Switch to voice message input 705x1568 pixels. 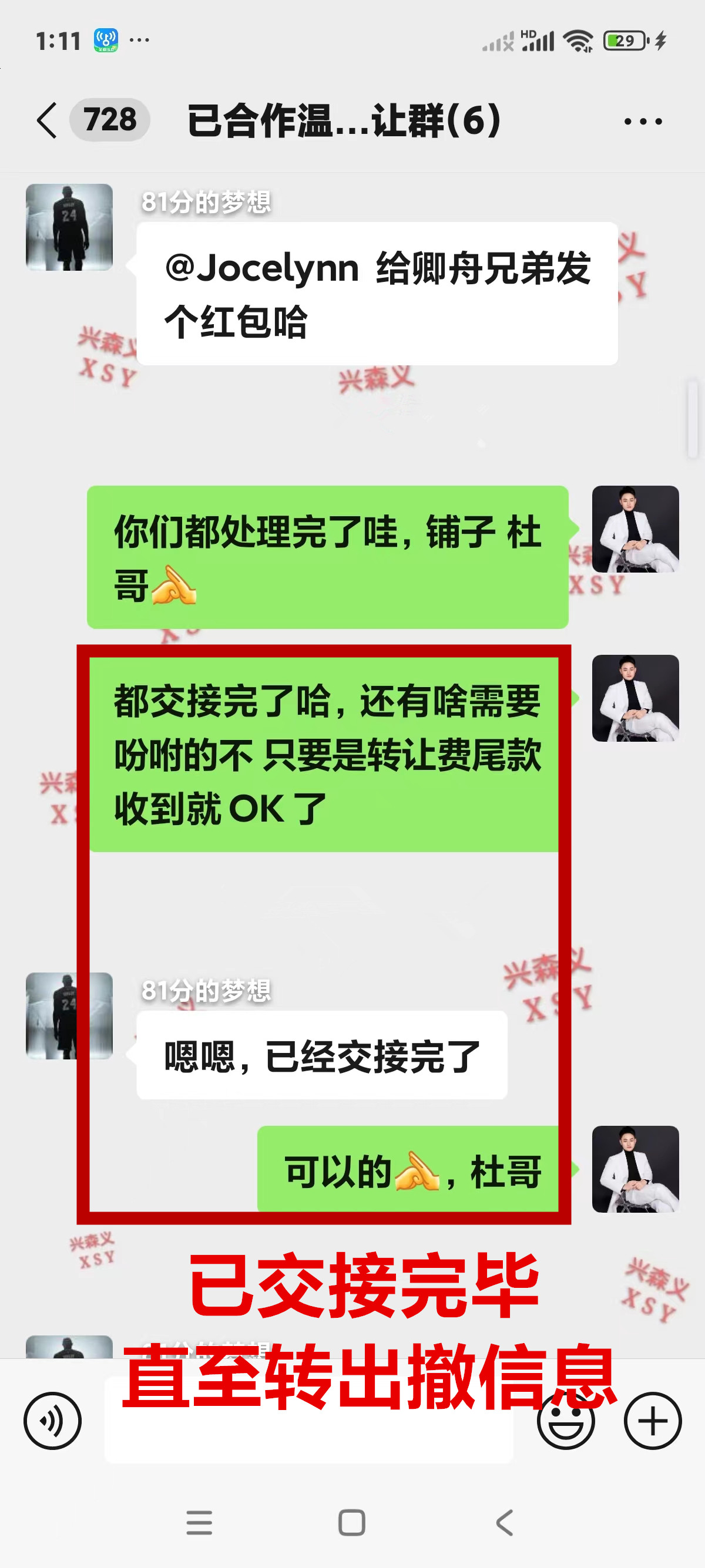click(x=52, y=1421)
